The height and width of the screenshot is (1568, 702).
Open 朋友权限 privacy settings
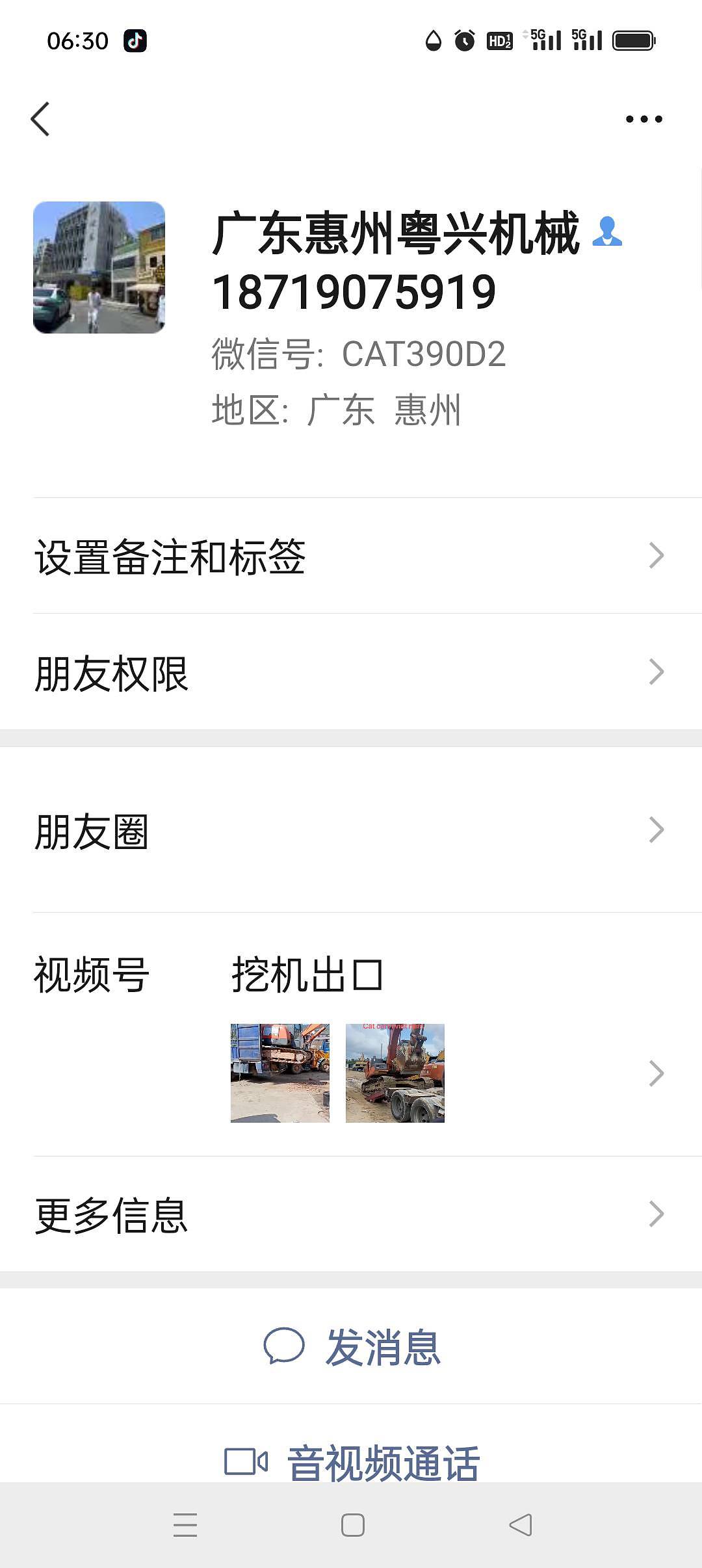tap(351, 672)
